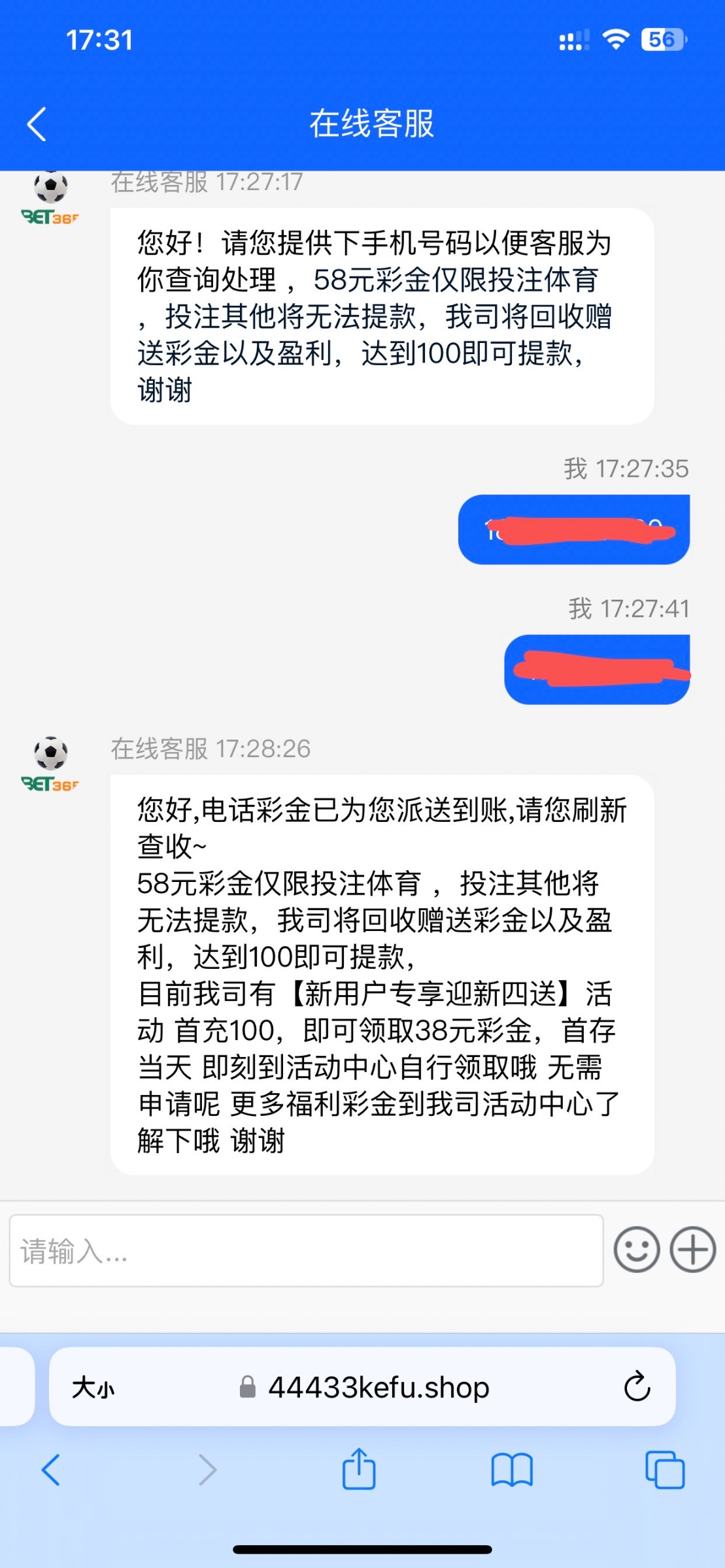Navigate to the previous page in Safari
The image size is (725, 1568).
point(51,1470)
